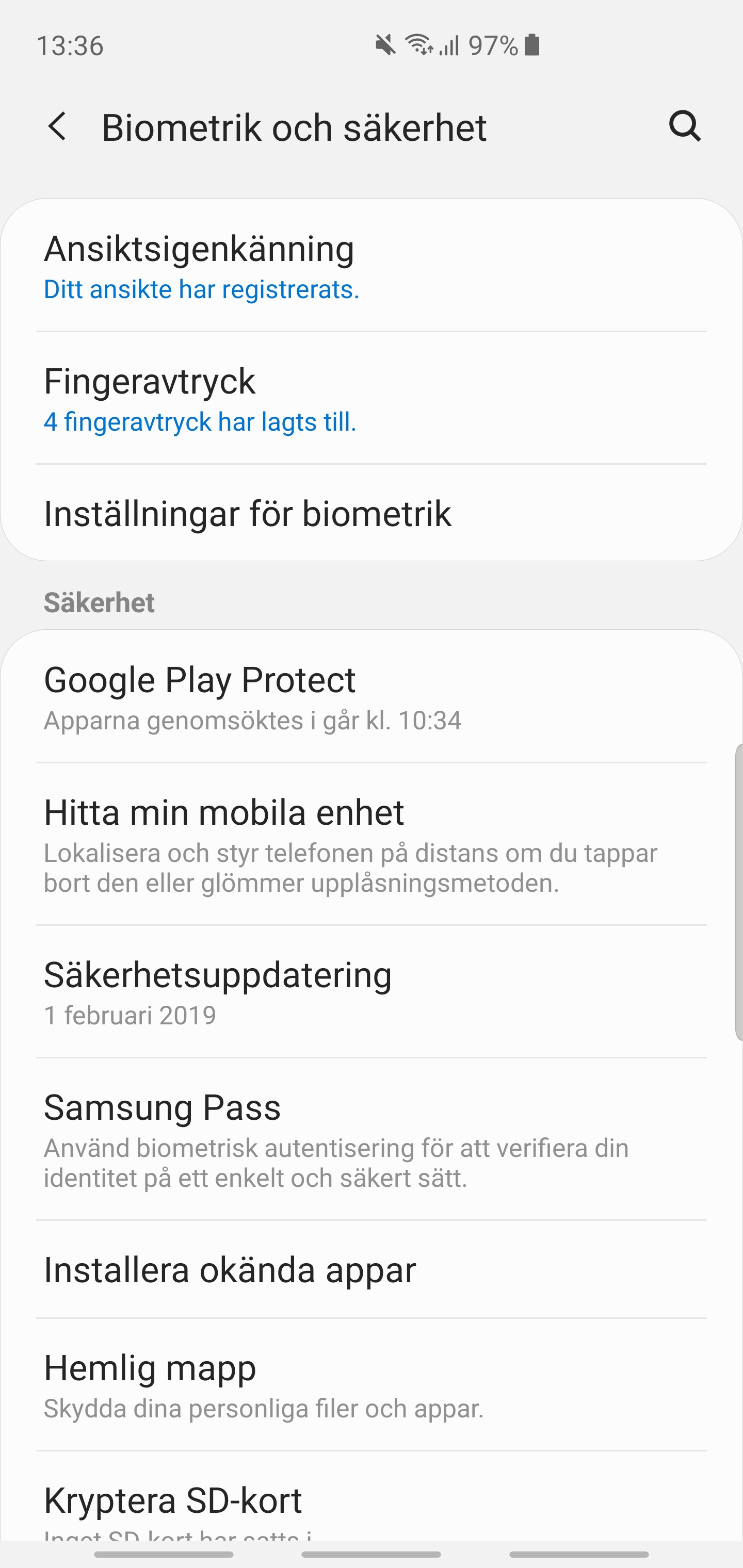Go back from Biometrik och säkerhet

57,126
